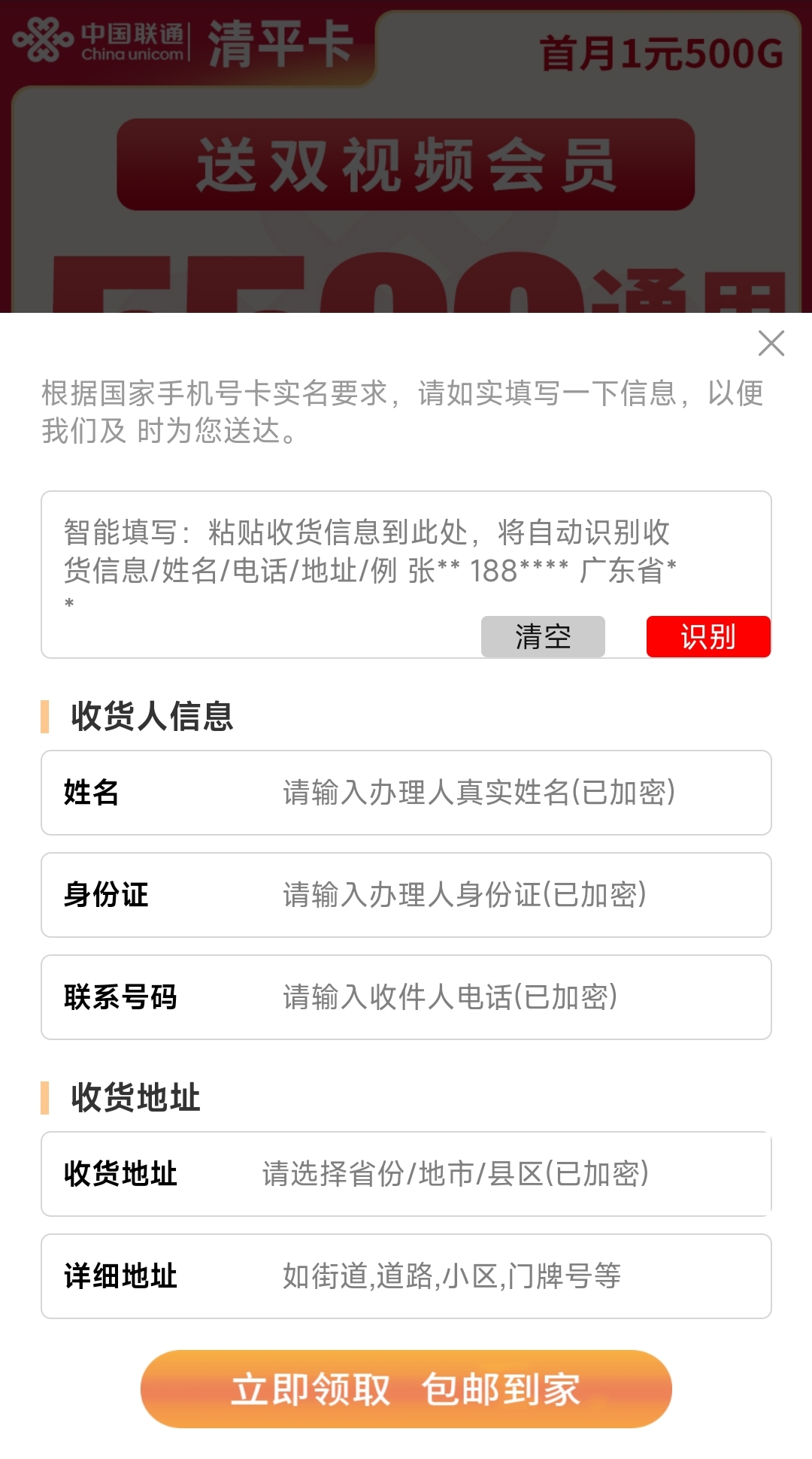Click the 清空 clear button

(x=542, y=636)
